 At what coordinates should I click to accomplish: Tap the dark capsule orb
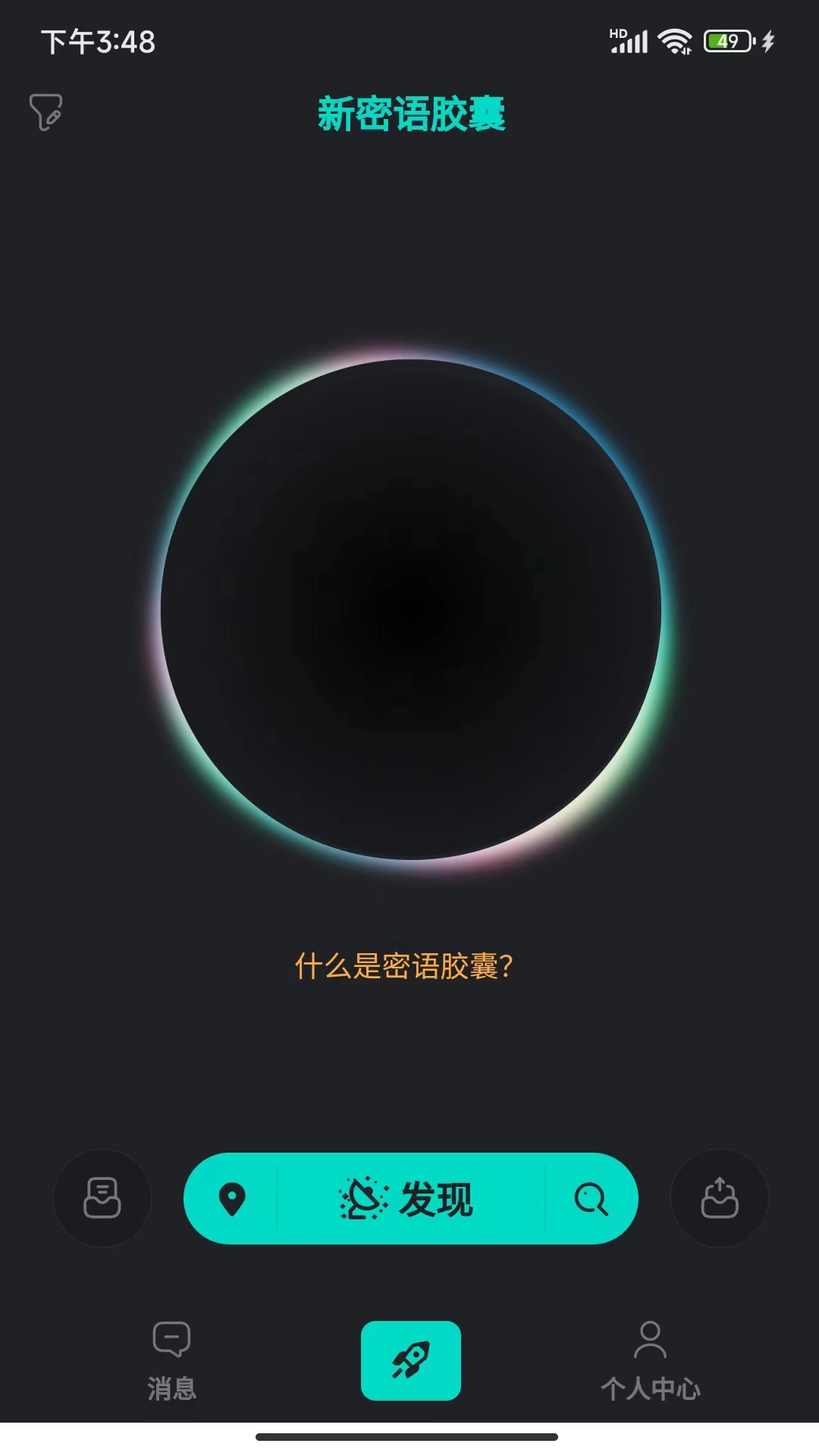click(410, 609)
